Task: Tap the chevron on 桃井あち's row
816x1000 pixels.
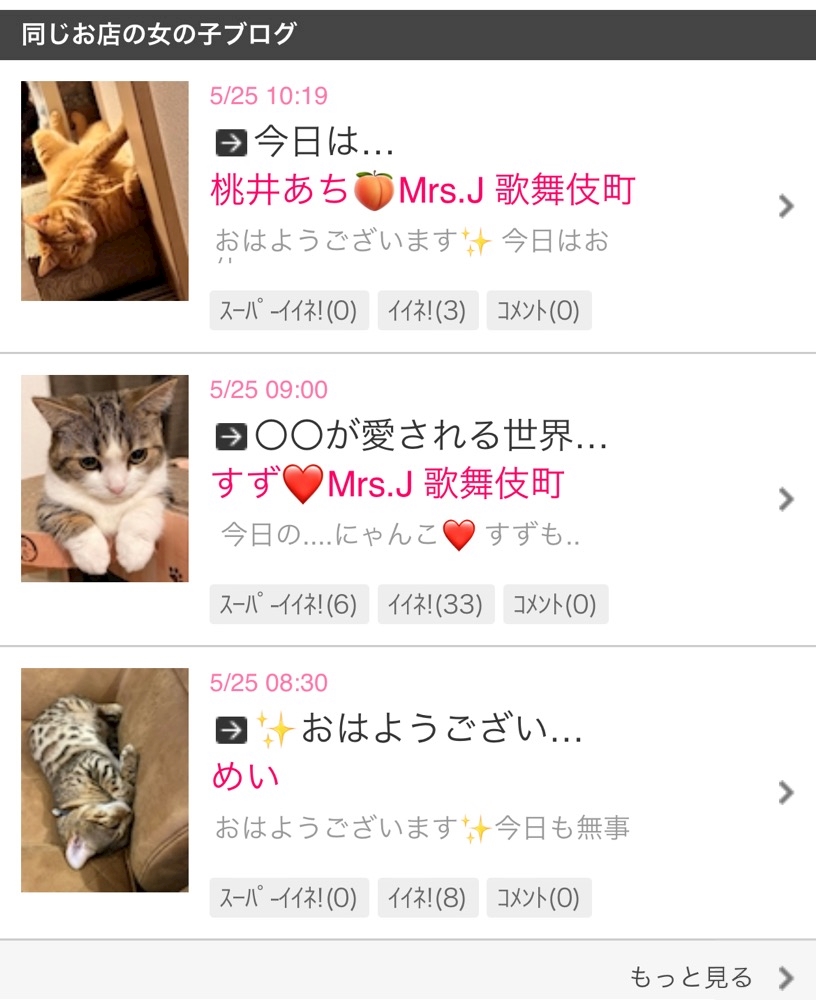Action: 786,206
